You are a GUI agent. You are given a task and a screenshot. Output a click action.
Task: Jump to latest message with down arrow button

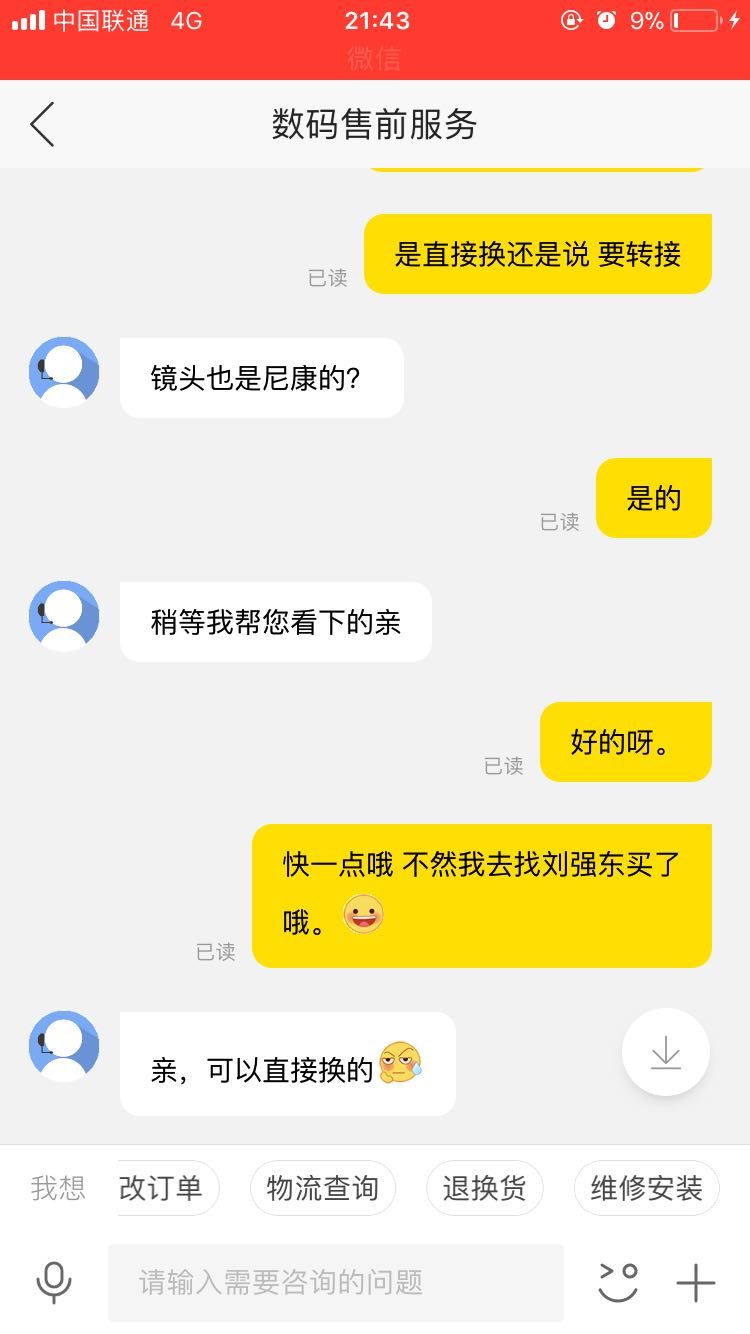(666, 1052)
